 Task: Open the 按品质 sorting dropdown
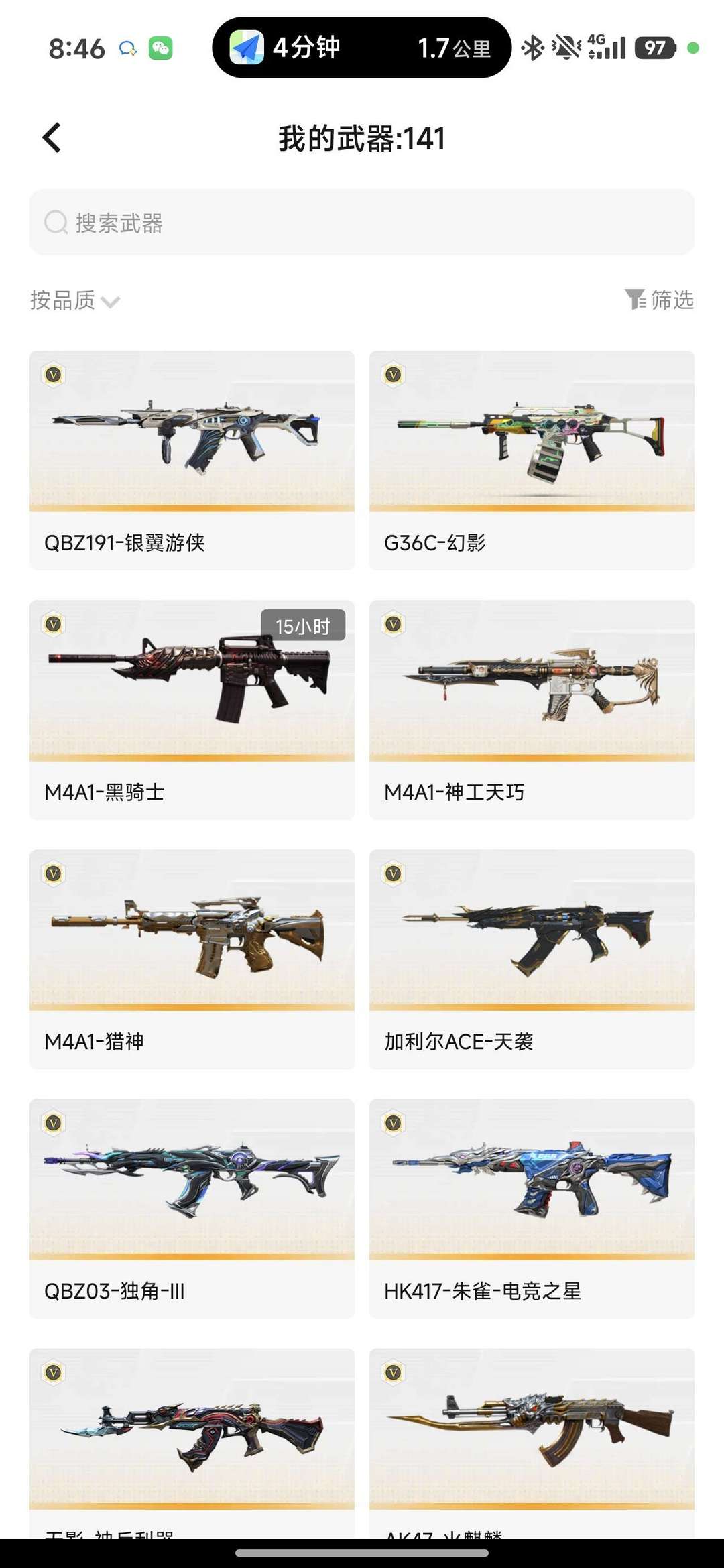(60, 301)
